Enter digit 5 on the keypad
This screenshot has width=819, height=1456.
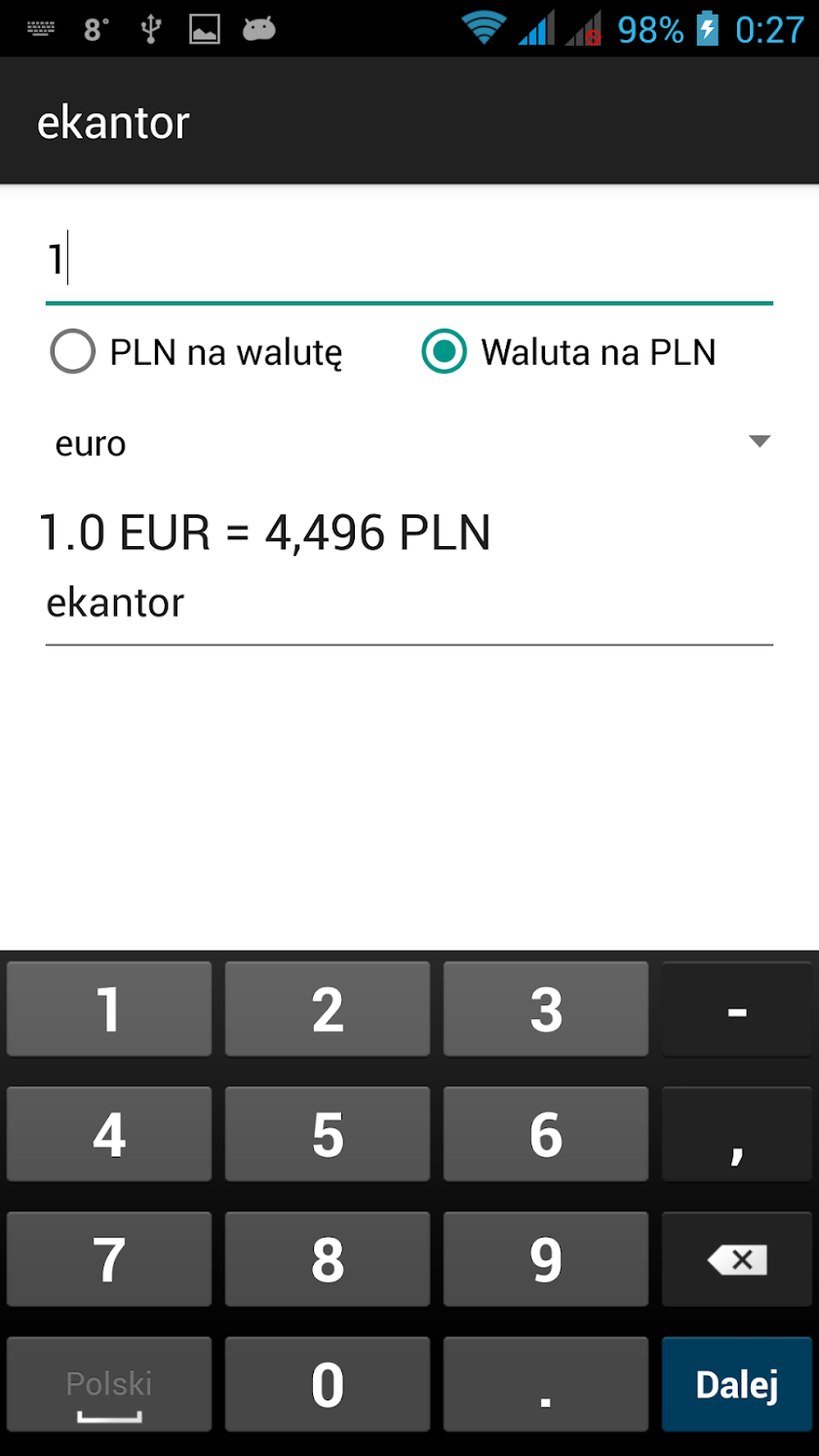pyautogui.click(x=328, y=1134)
